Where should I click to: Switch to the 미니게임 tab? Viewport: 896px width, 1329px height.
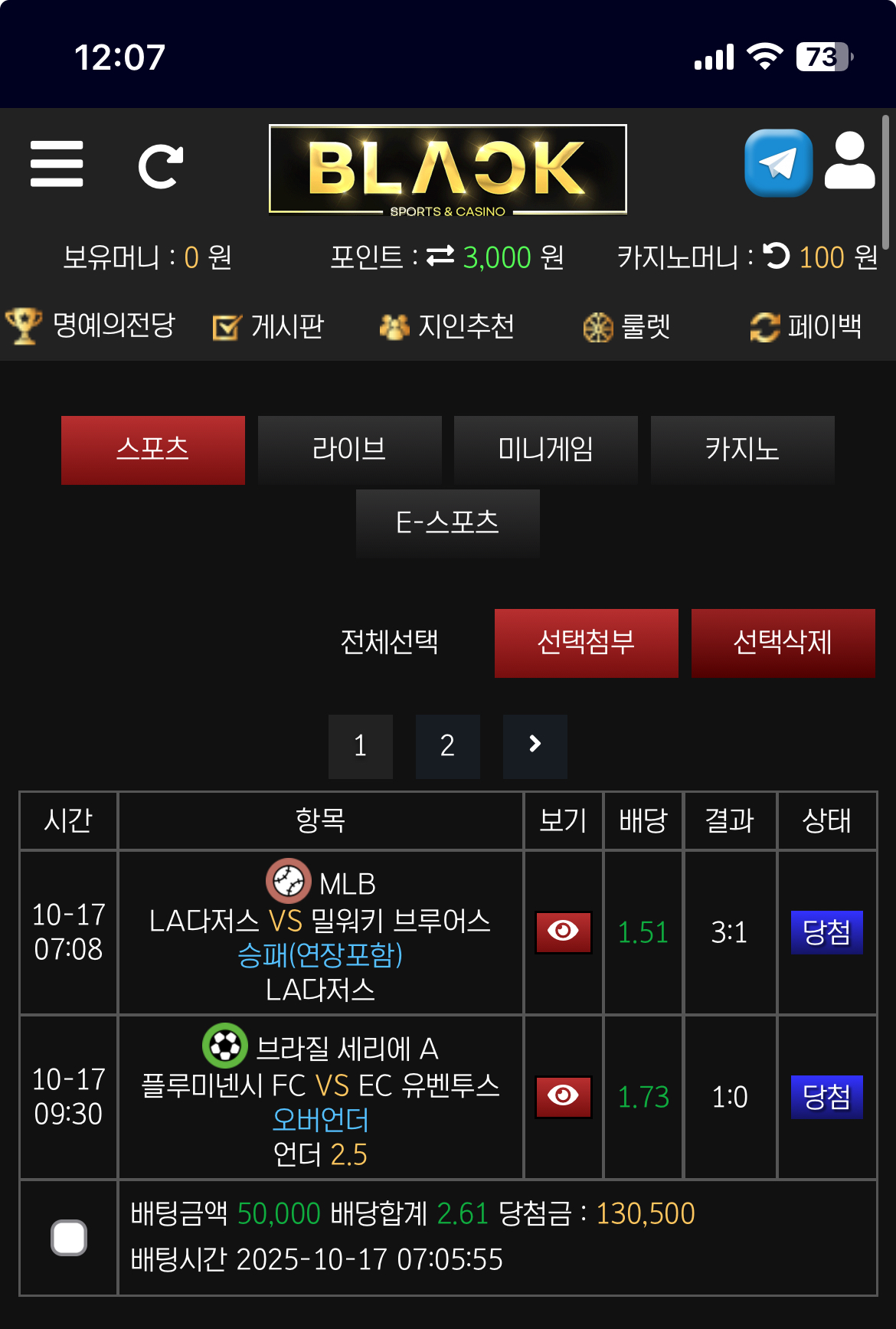(x=545, y=450)
